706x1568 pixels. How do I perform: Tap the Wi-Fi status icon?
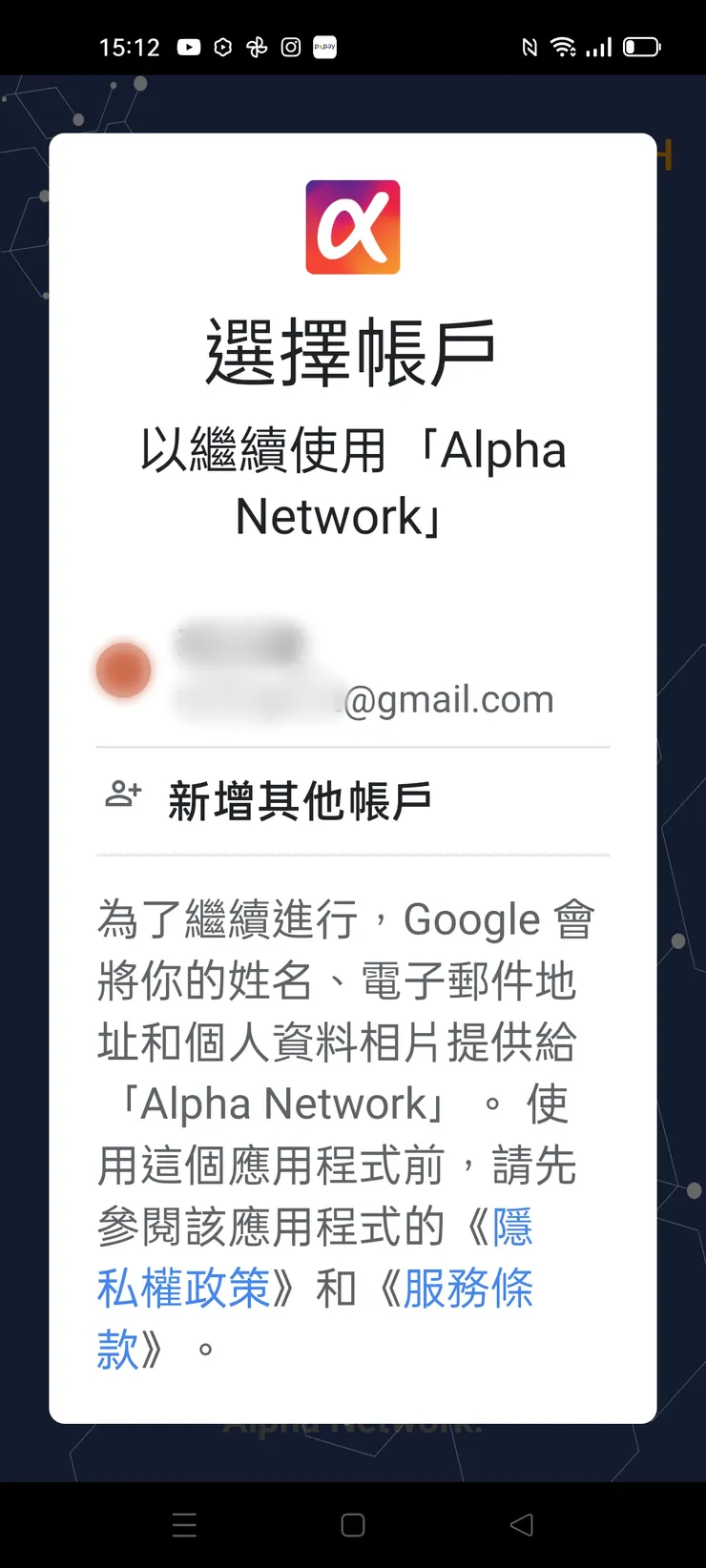(565, 46)
